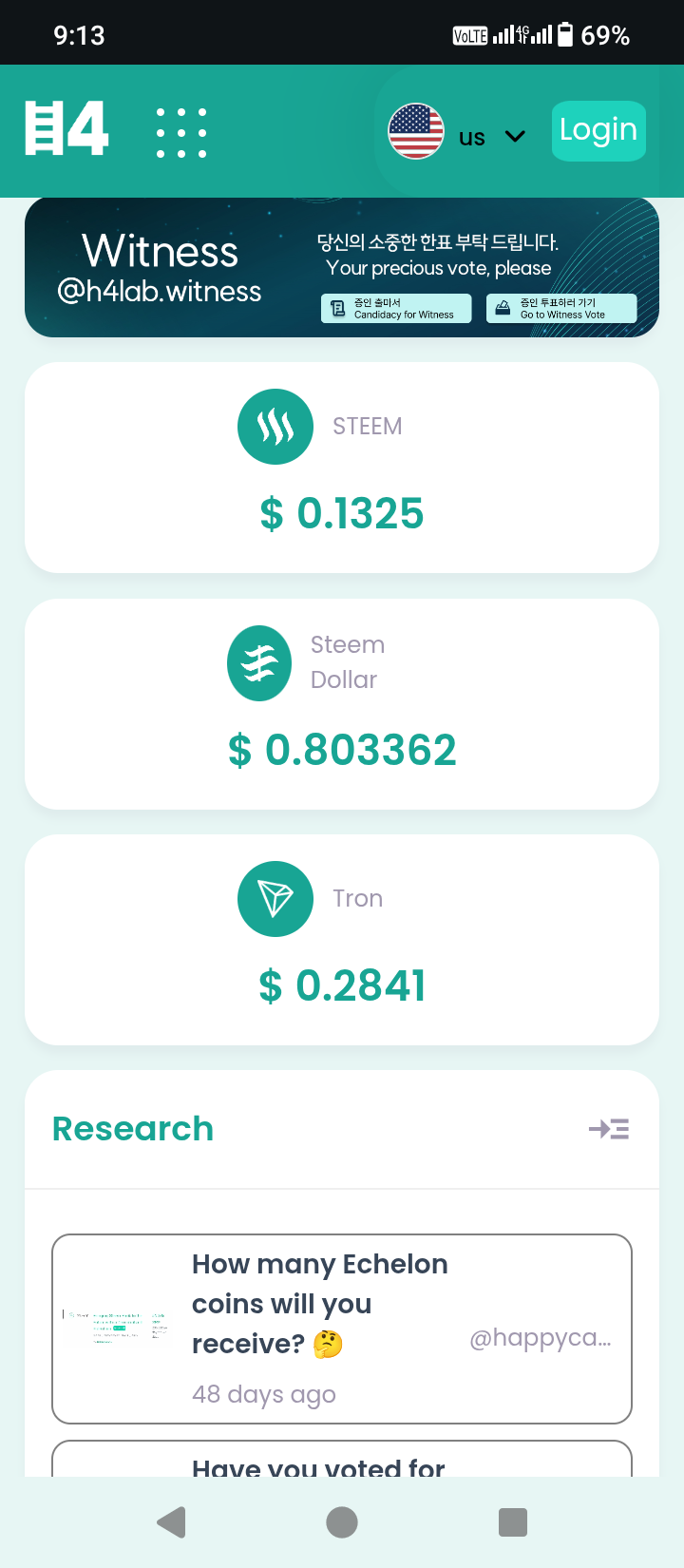This screenshot has height=1568, width=684.
Task: Go back with system back button
Action: pos(171,1522)
